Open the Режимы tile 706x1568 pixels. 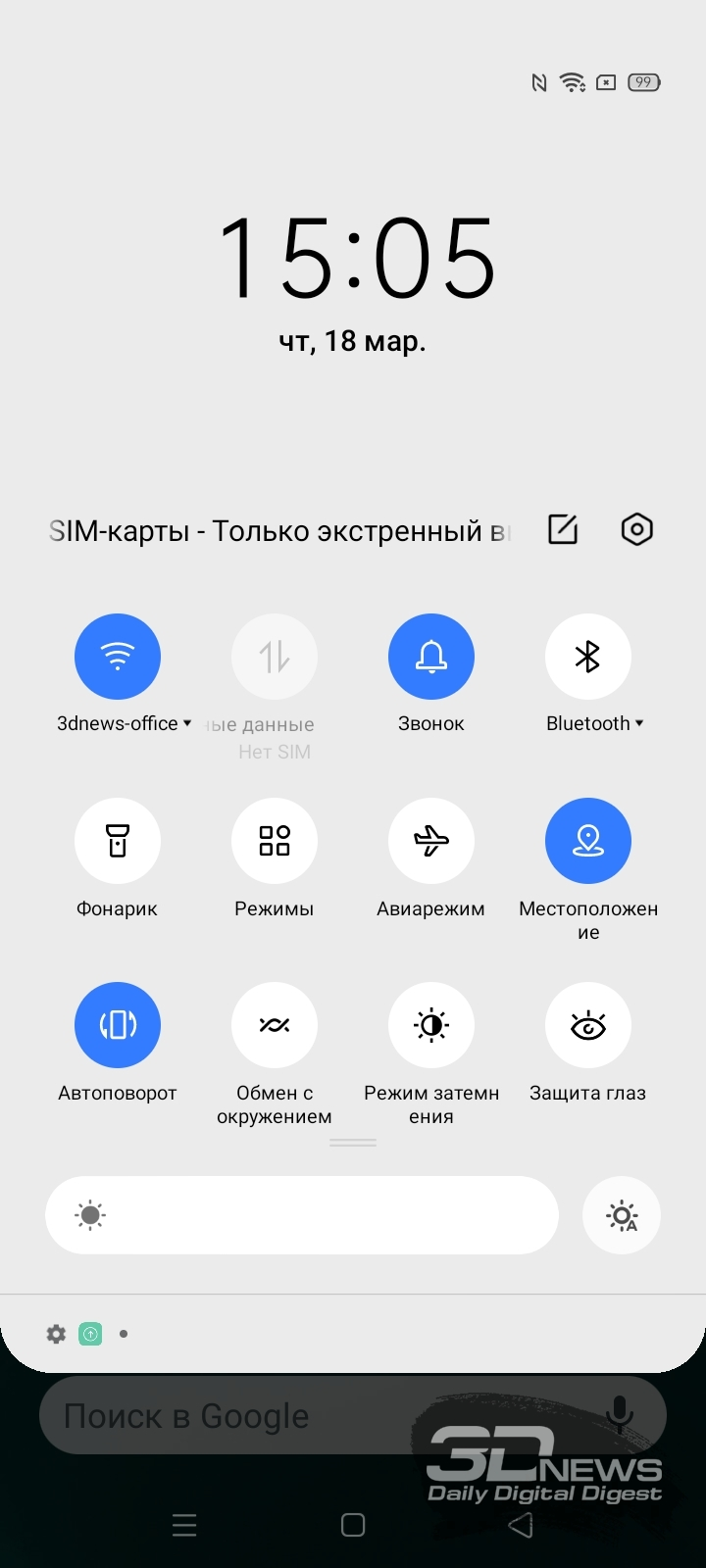tap(275, 841)
